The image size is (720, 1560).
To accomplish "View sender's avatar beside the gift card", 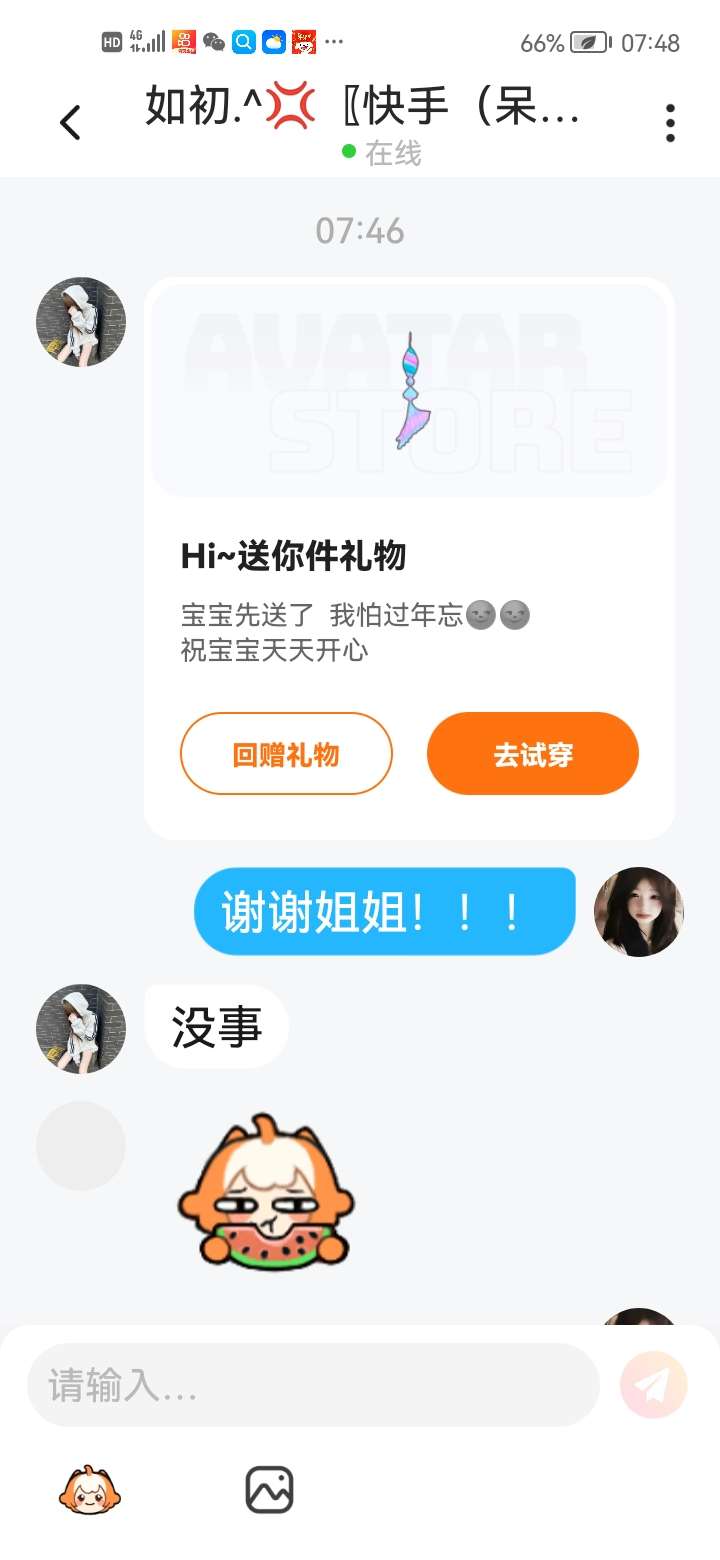I will [x=81, y=322].
